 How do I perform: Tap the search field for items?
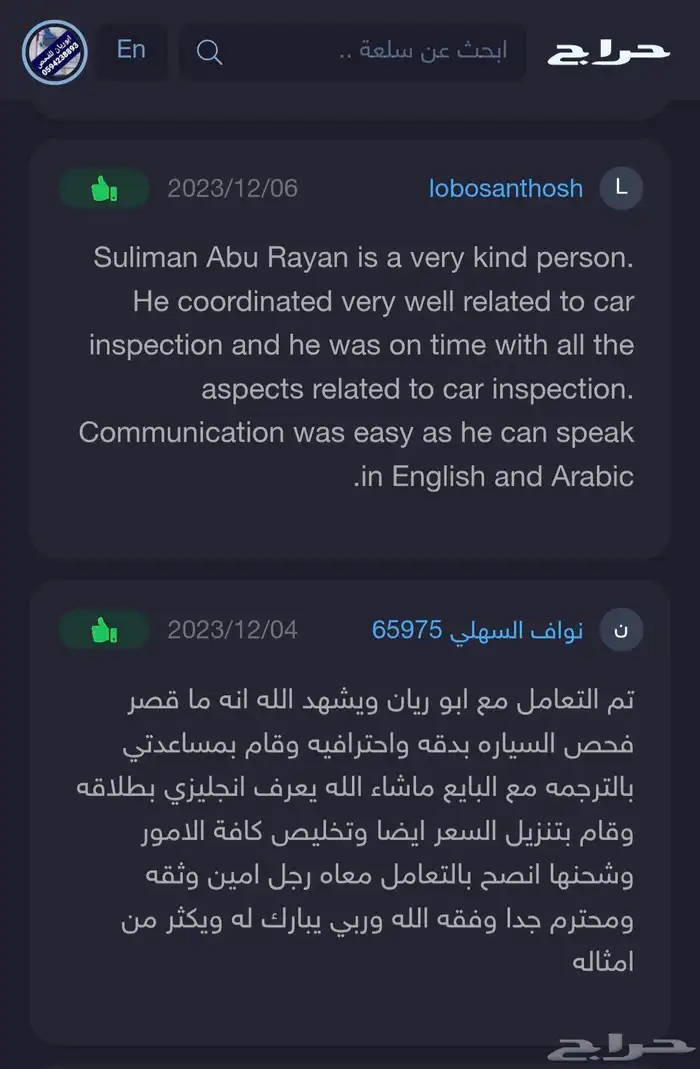(352, 52)
